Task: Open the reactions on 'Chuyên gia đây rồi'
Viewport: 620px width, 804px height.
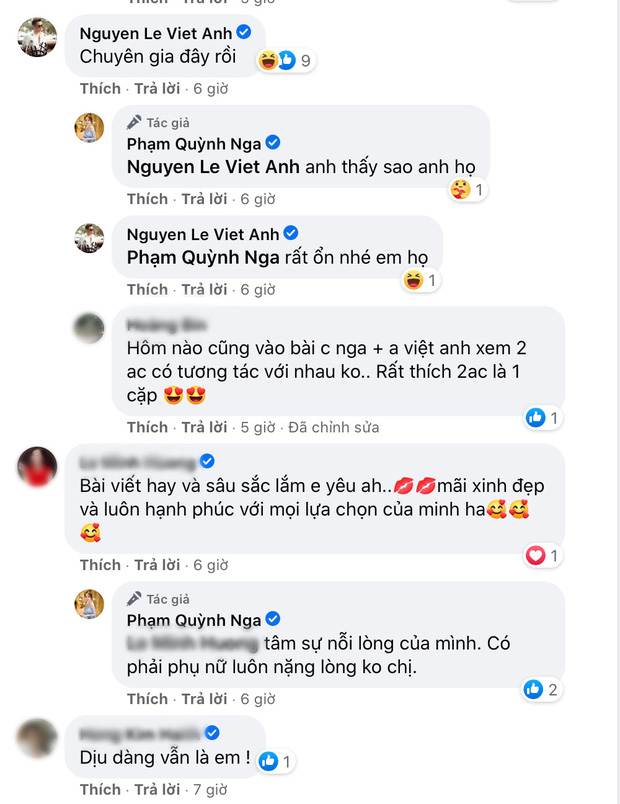Action: [285, 61]
